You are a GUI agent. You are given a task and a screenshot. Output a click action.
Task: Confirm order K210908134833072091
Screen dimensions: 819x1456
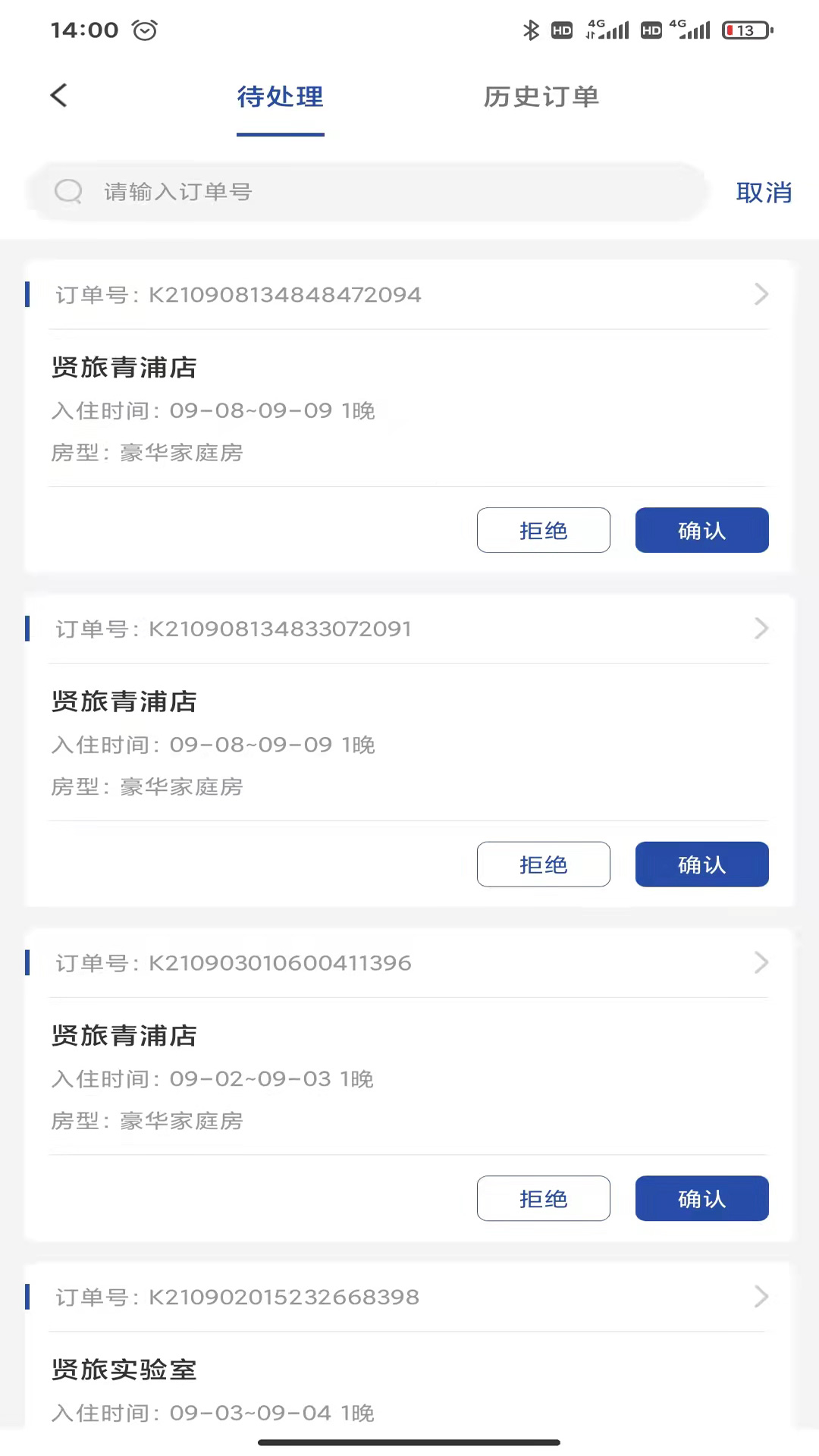702,864
